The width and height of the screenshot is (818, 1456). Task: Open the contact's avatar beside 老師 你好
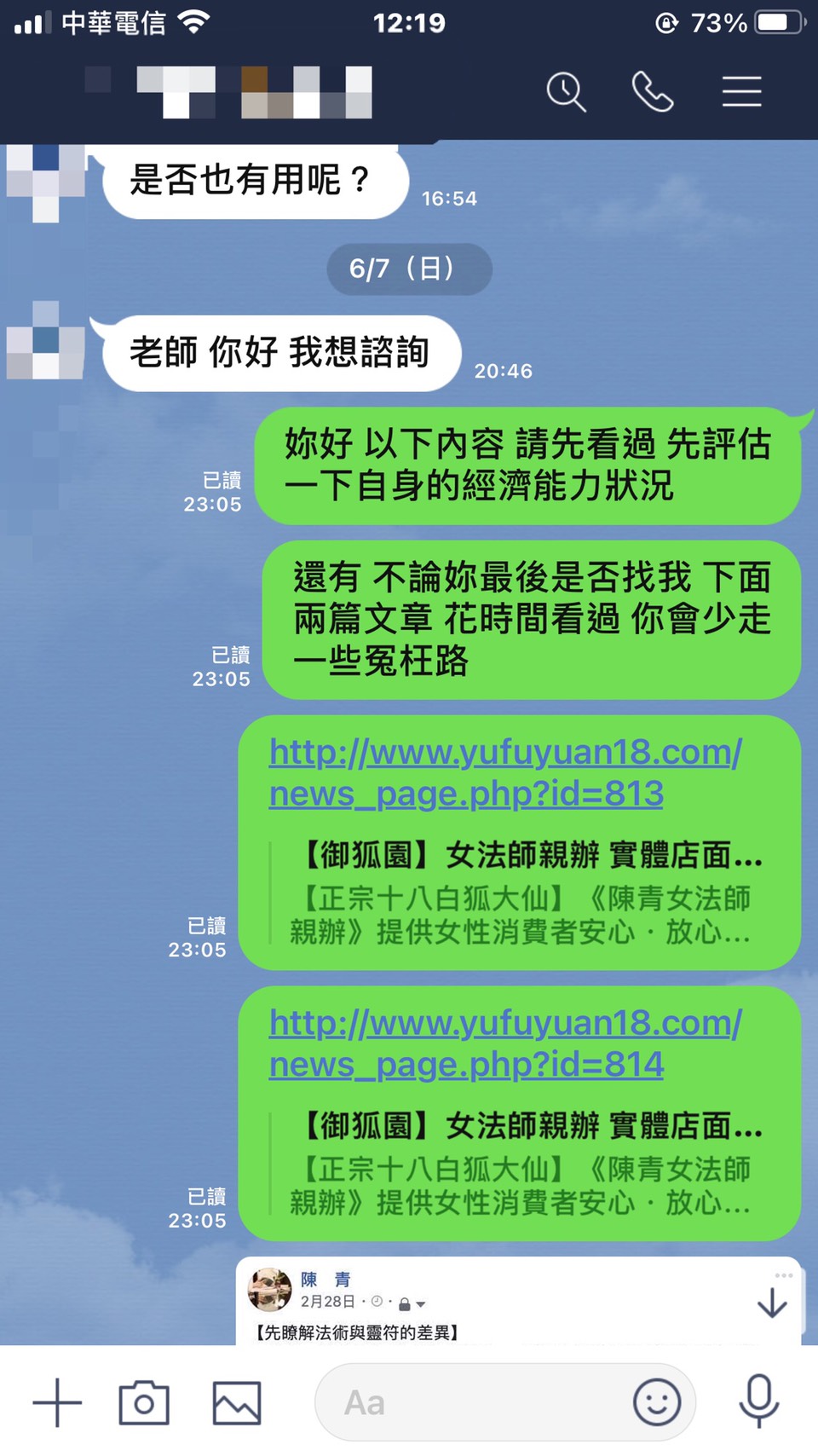click(x=46, y=341)
